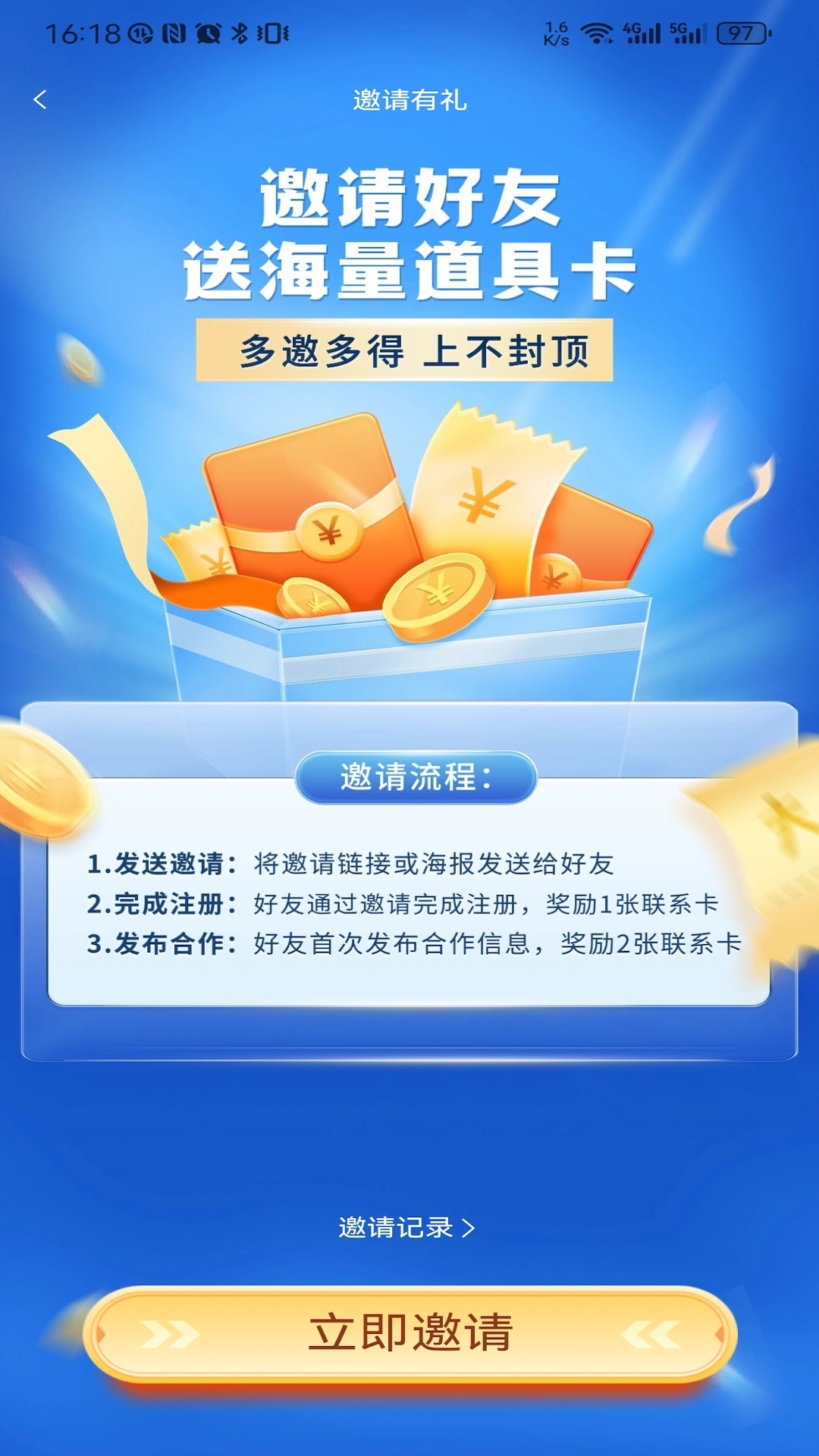Open 邀请记录 invitation records
This screenshot has height=1456, width=819.
tap(406, 1227)
